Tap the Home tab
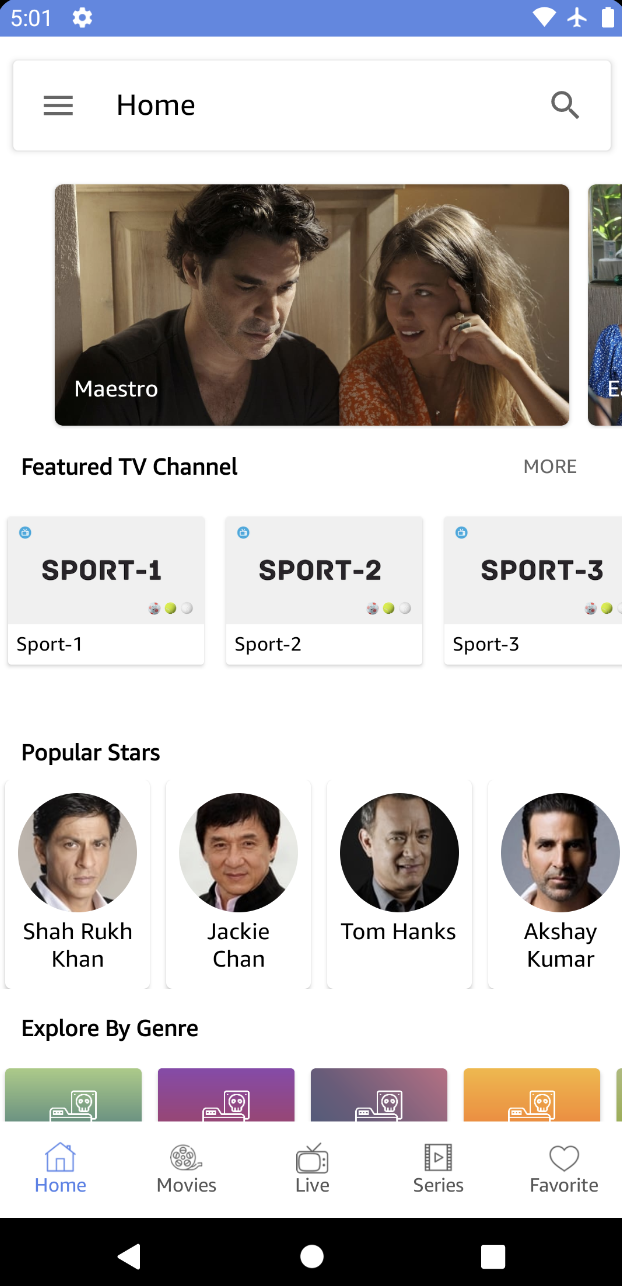 60,1169
